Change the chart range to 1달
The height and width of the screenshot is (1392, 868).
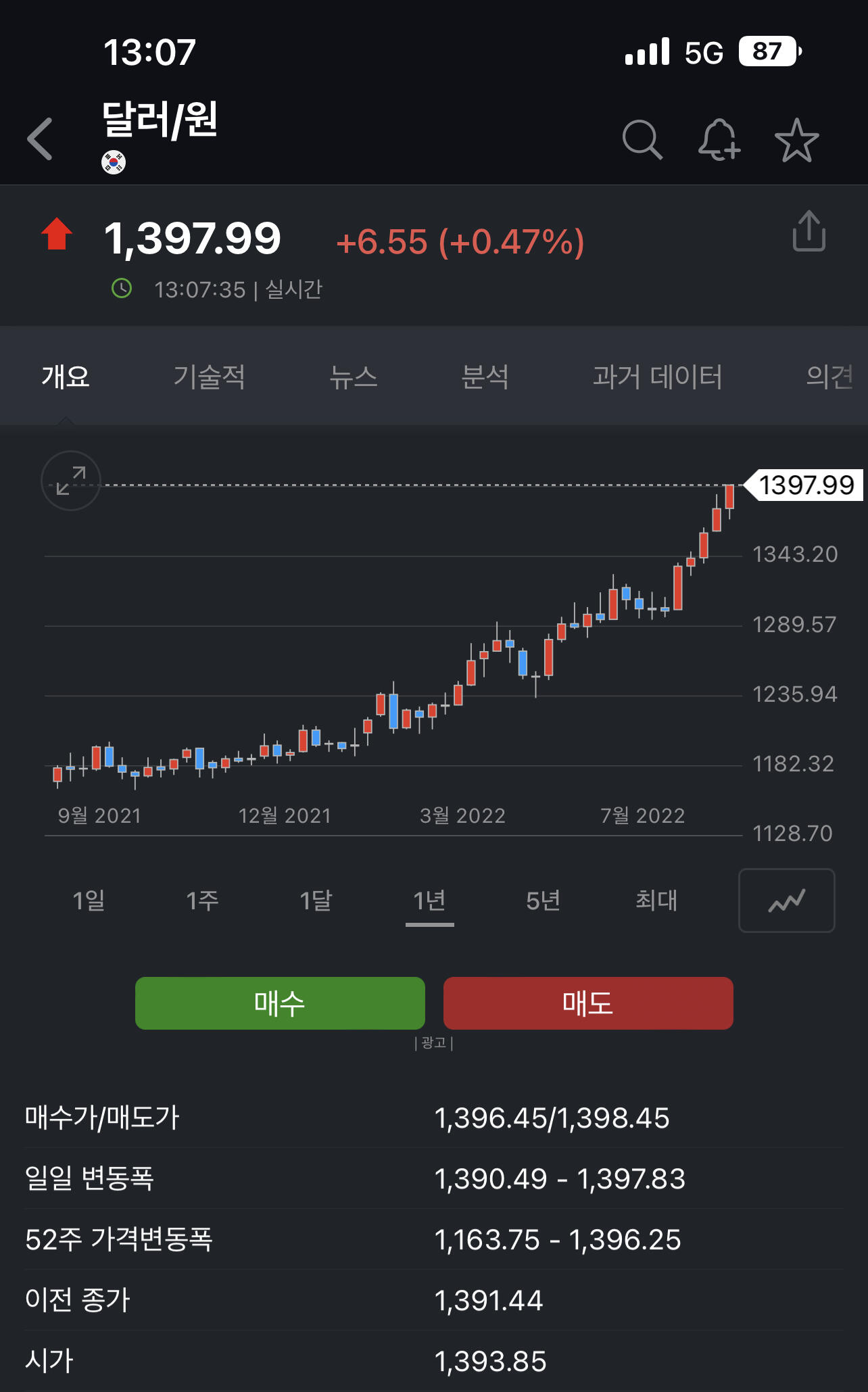pyautogui.click(x=316, y=900)
